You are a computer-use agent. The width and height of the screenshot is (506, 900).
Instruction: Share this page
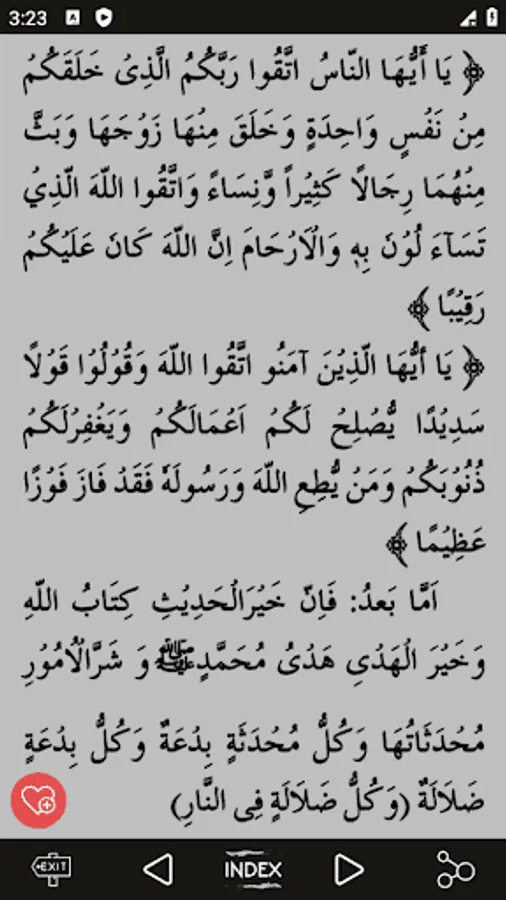point(456,870)
